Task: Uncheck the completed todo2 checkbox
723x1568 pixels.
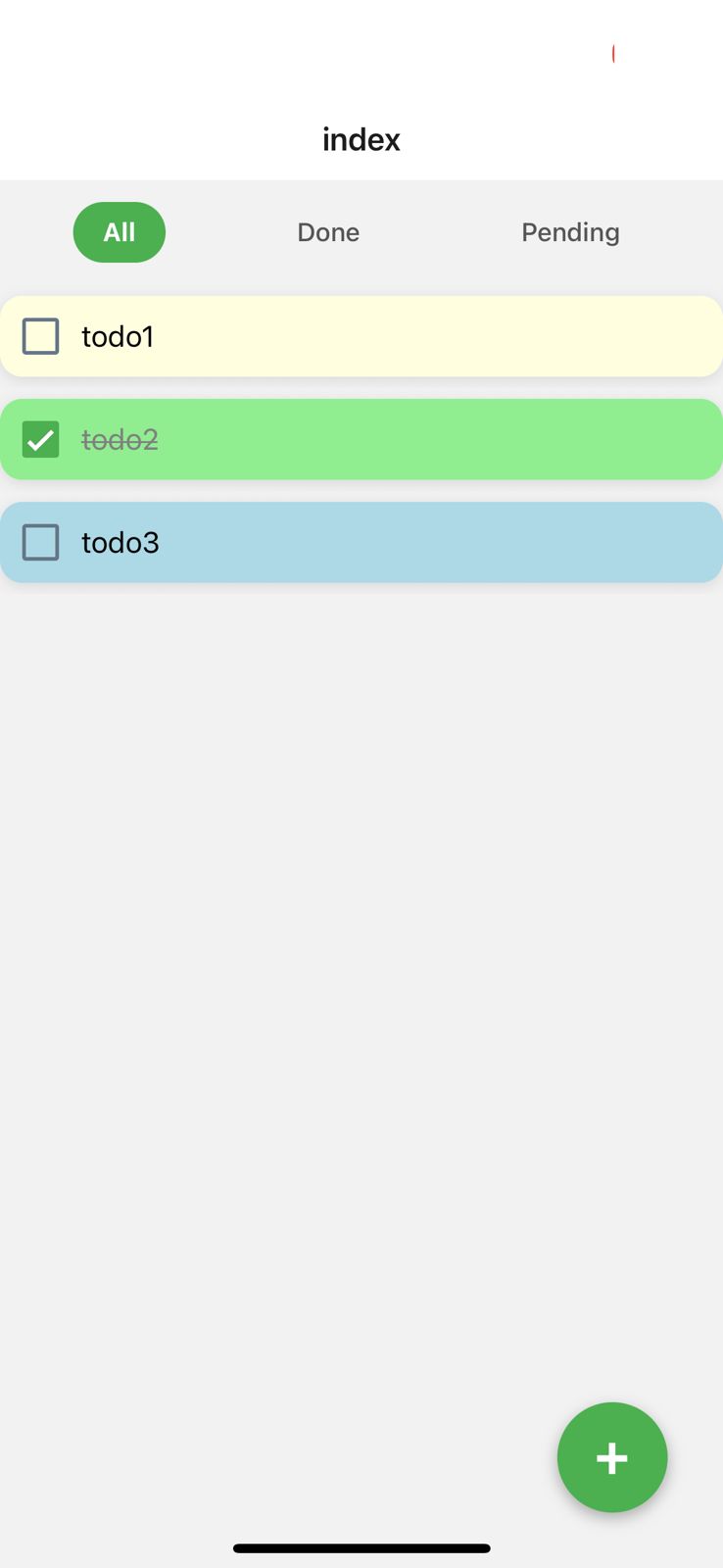Action: [x=40, y=439]
